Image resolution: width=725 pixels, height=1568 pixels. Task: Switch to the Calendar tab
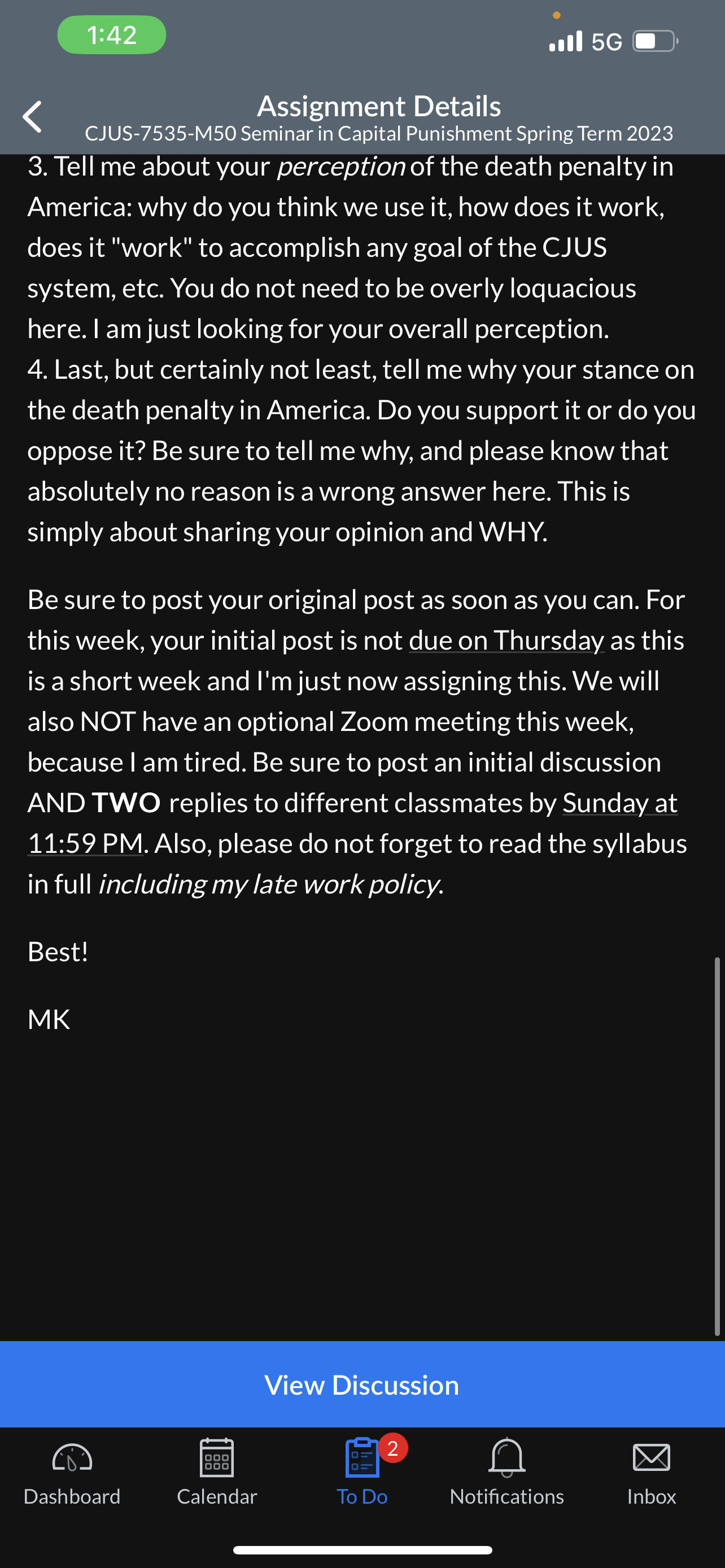coord(217,1472)
